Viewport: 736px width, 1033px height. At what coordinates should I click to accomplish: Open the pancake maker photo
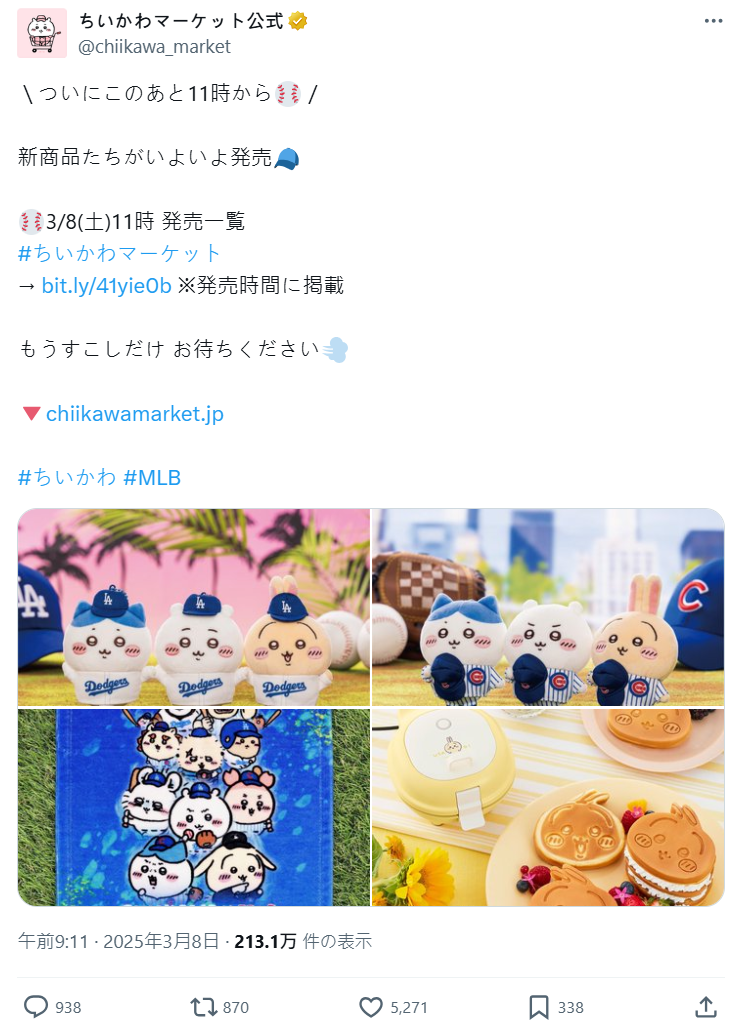pyautogui.click(x=547, y=807)
